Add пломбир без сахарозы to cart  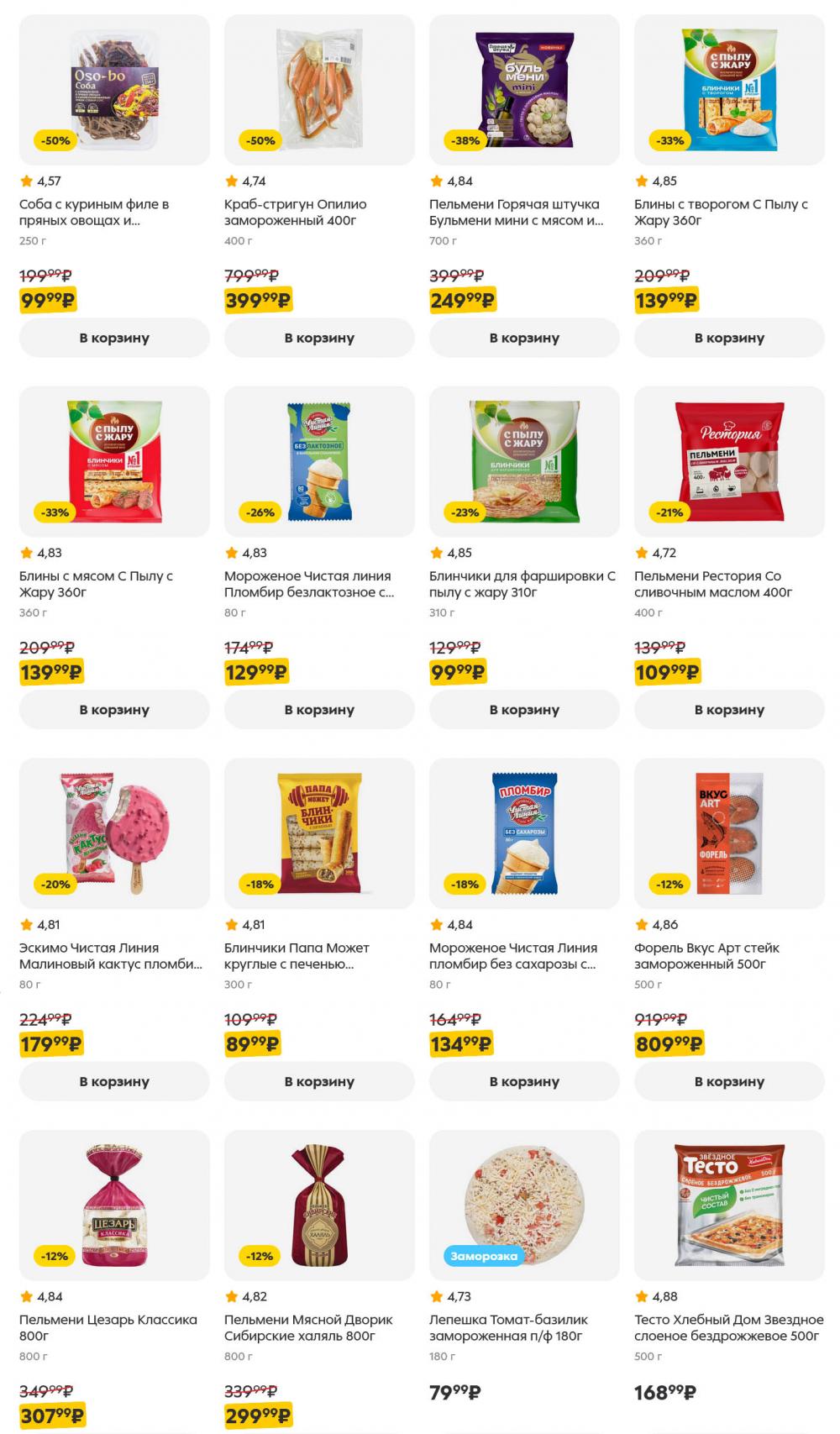point(524,1082)
